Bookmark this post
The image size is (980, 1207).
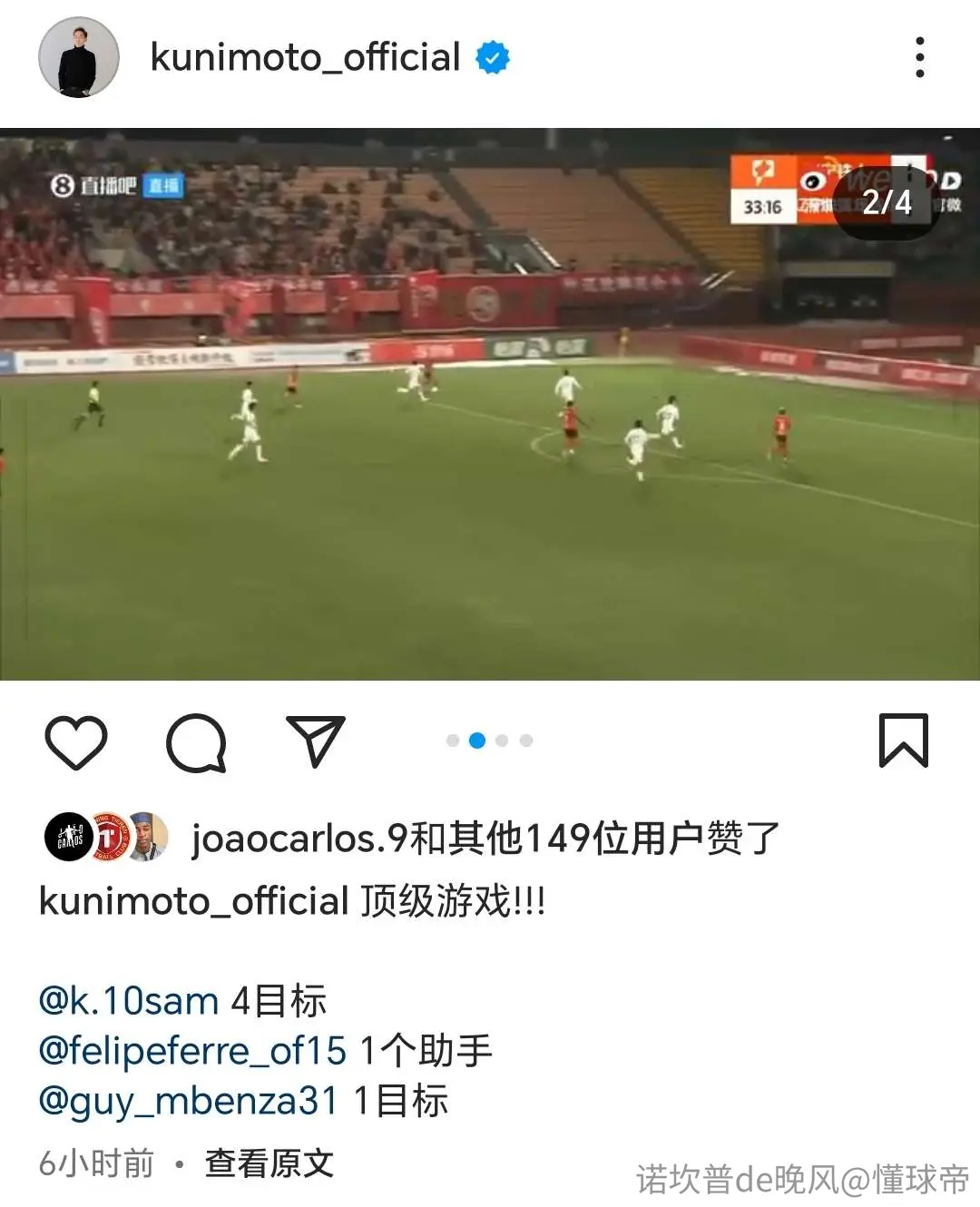coord(904,741)
